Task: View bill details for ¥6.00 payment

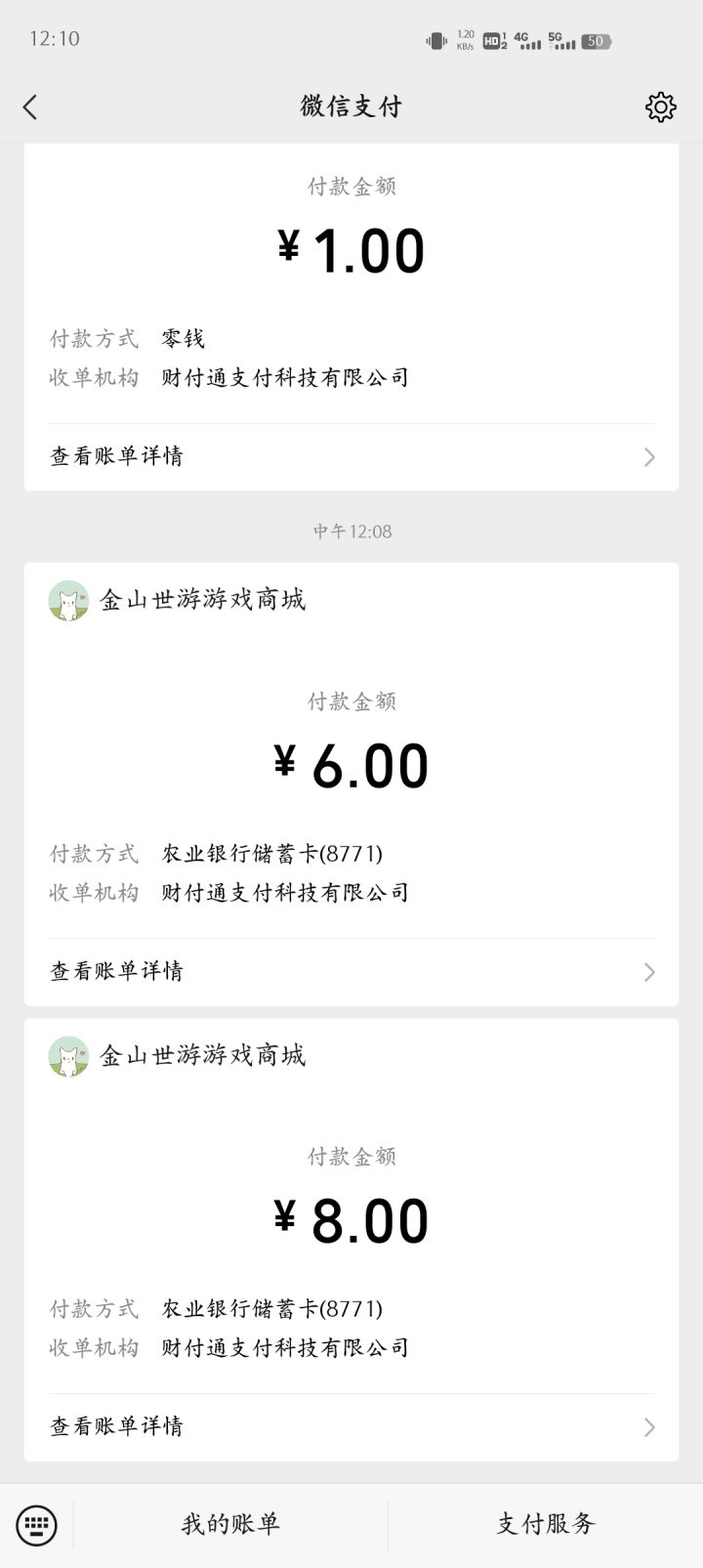Action: click(x=351, y=971)
